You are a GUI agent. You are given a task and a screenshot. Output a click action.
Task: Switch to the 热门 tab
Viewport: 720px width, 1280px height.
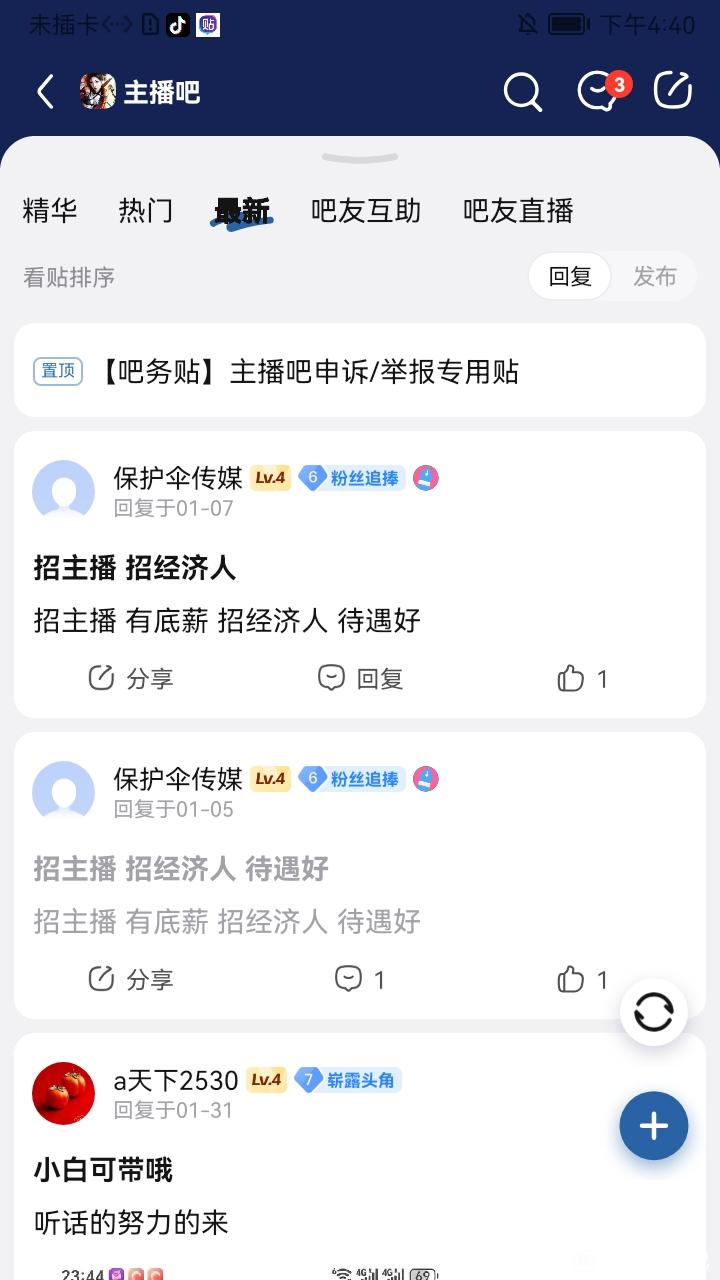[146, 211]
